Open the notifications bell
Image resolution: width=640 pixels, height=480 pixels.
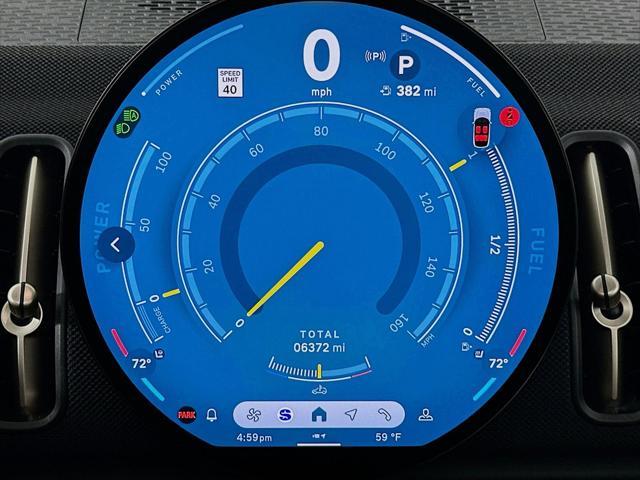(x=212, y=414)
